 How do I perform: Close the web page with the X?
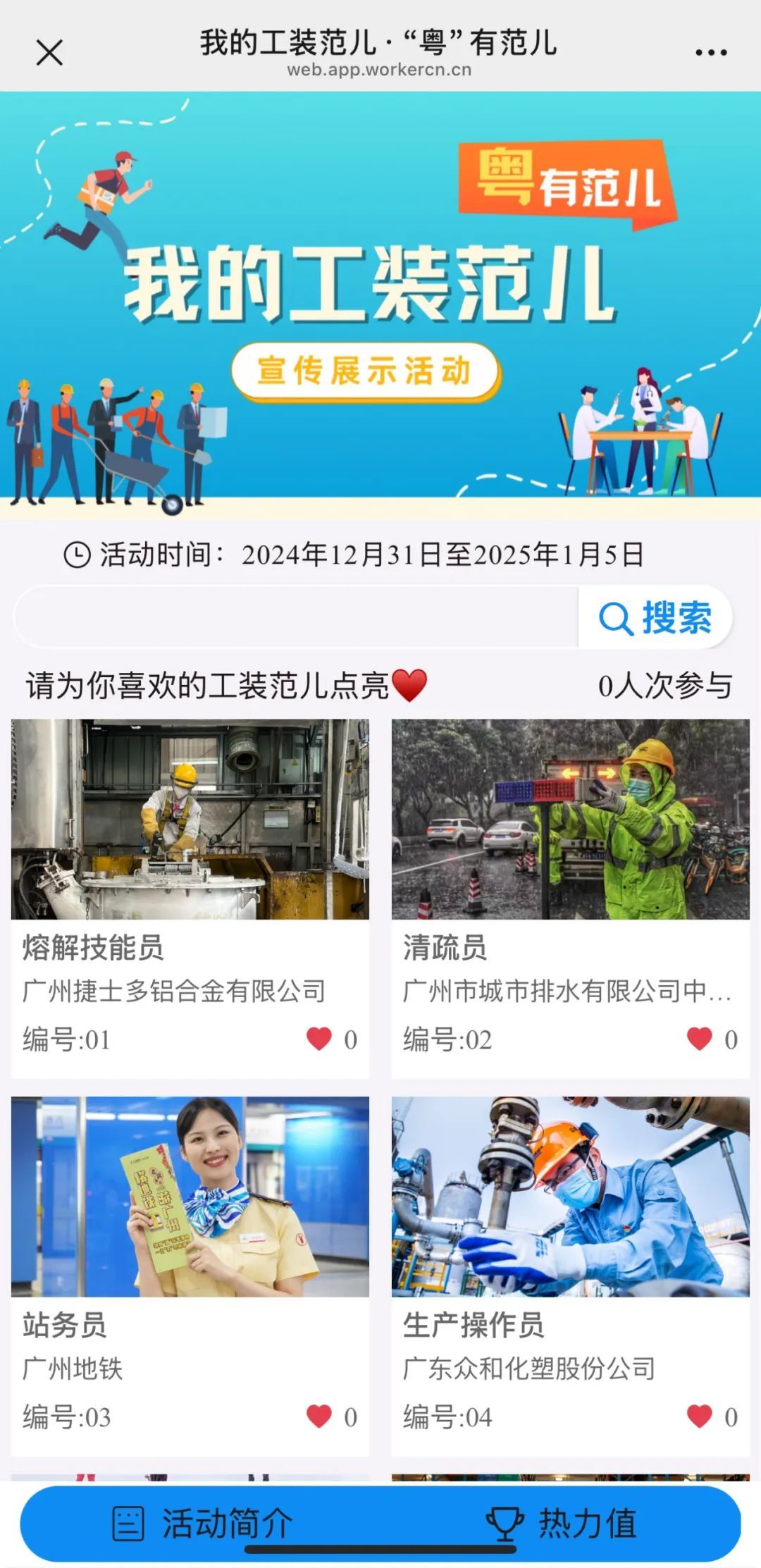click(x=49, y=52)
